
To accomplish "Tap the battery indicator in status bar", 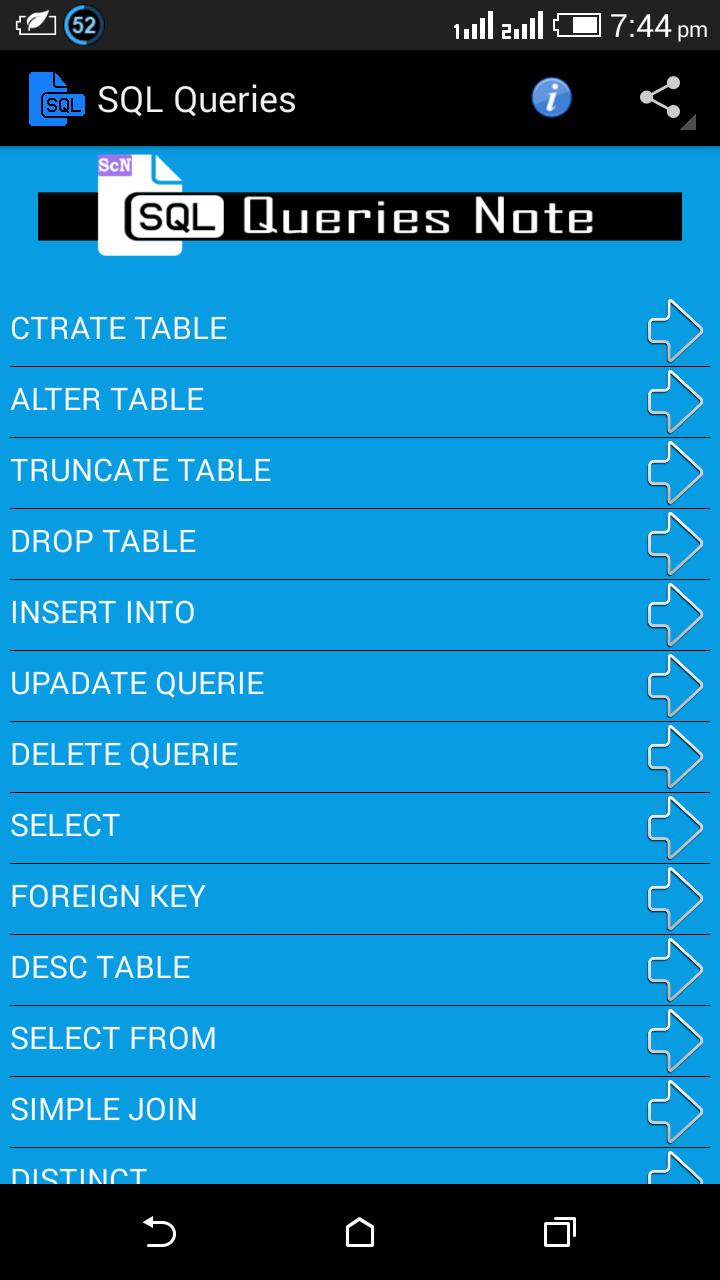I will (x=578, y=26).
